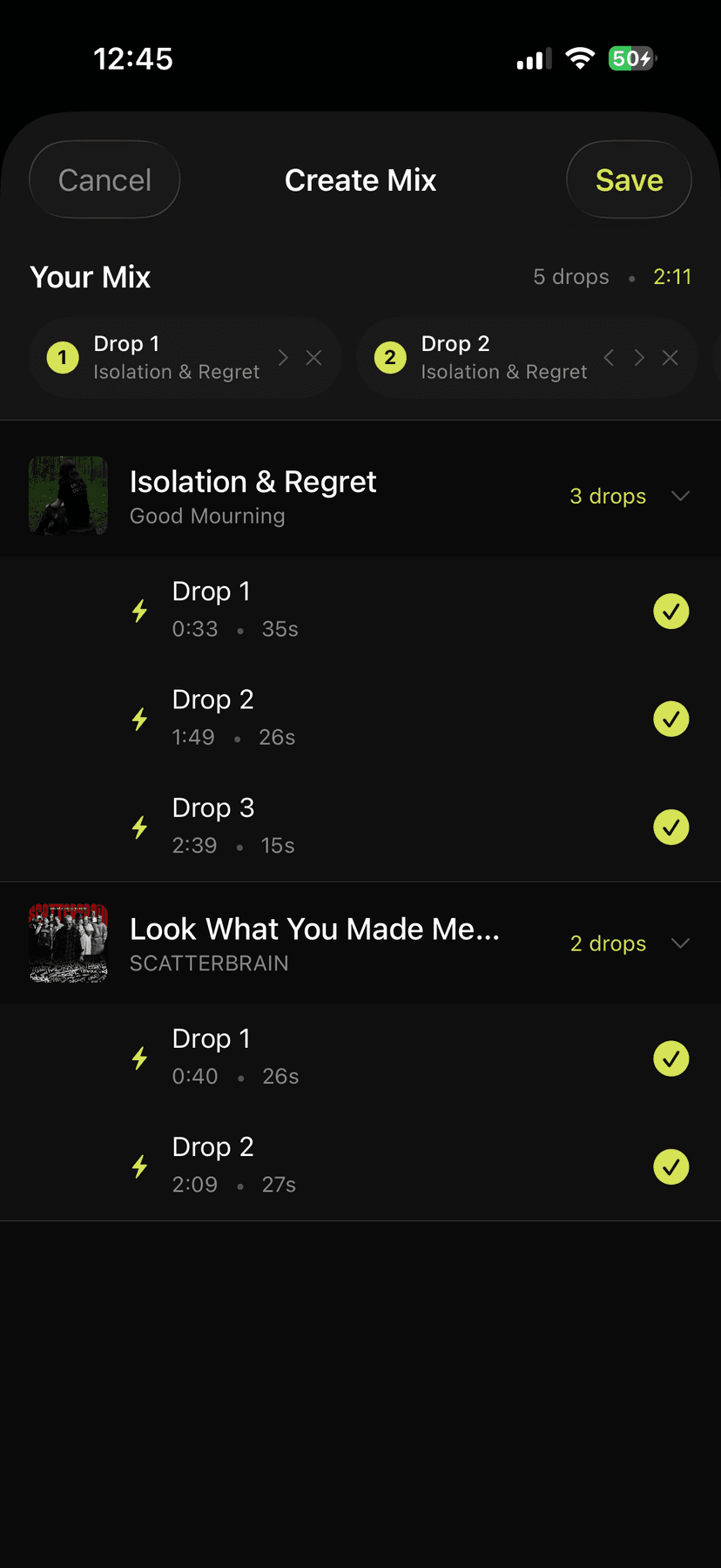
Task: Move Drop 1 chip right in mix order
Action: coord(283,358)
